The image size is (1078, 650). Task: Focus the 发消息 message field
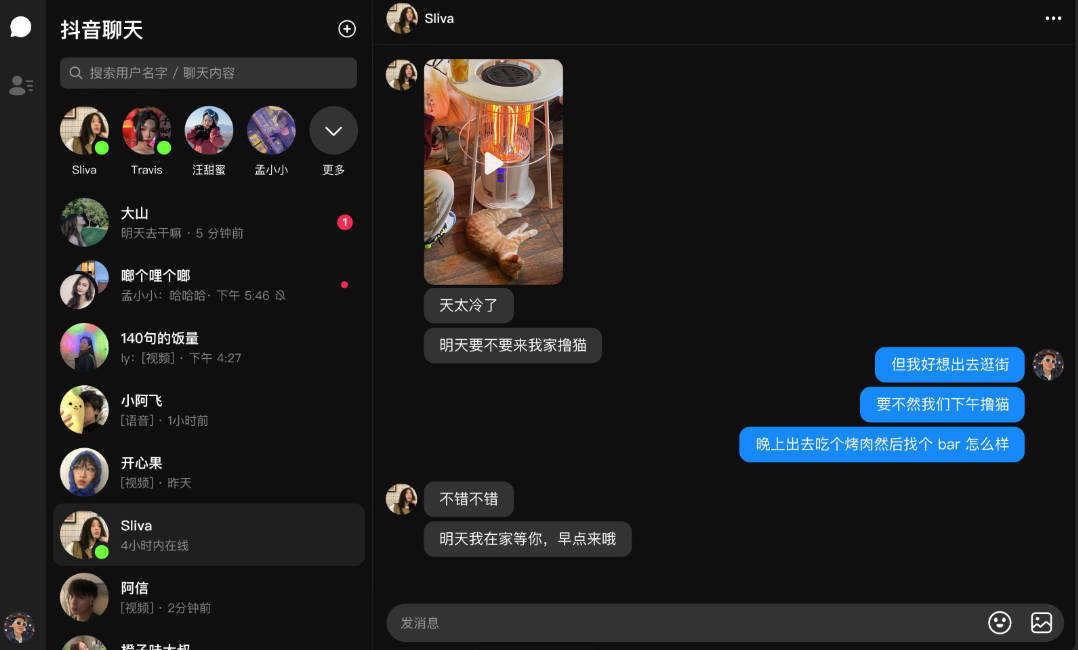[680, 623]
